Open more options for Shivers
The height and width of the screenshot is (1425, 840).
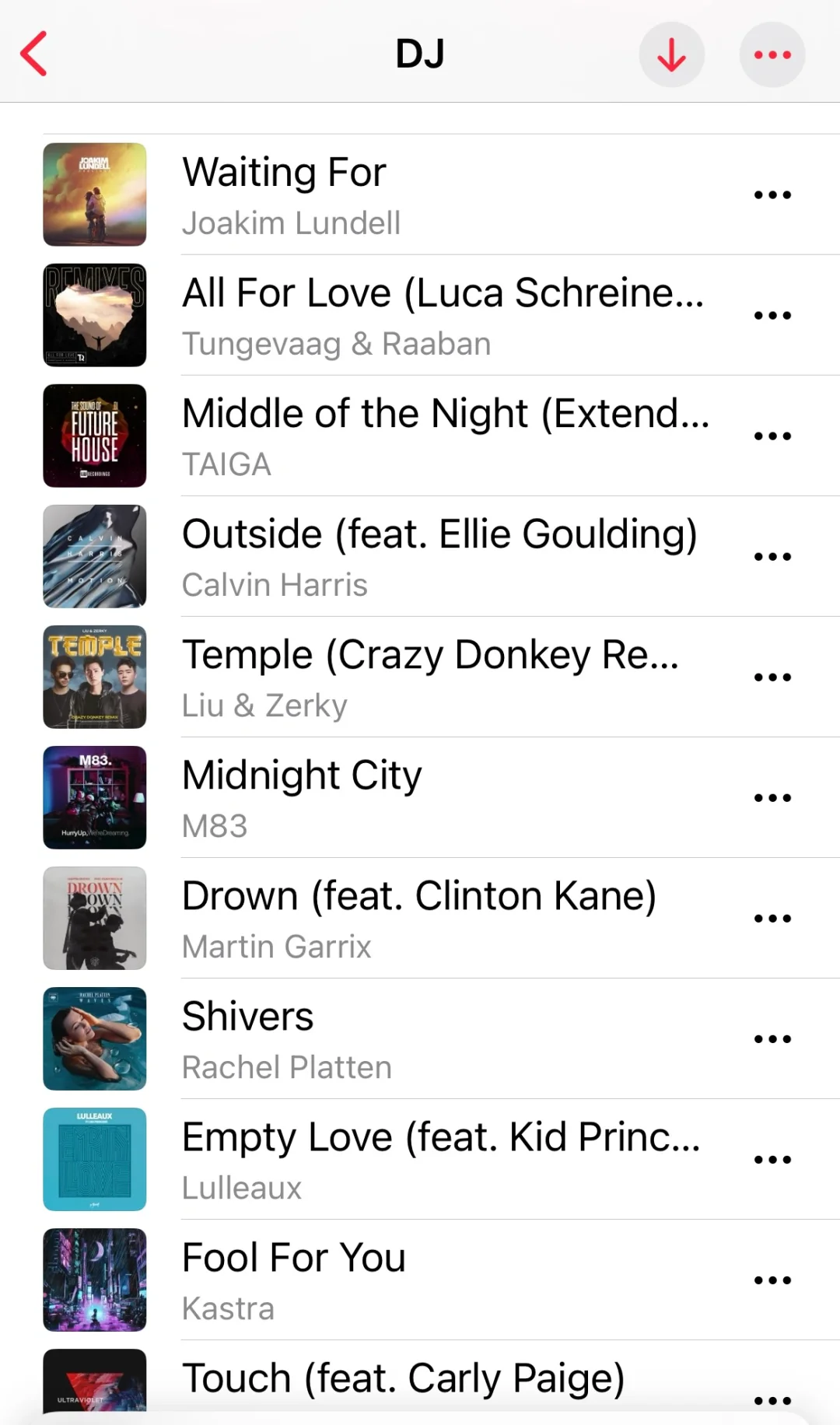tap(772, 1038)
